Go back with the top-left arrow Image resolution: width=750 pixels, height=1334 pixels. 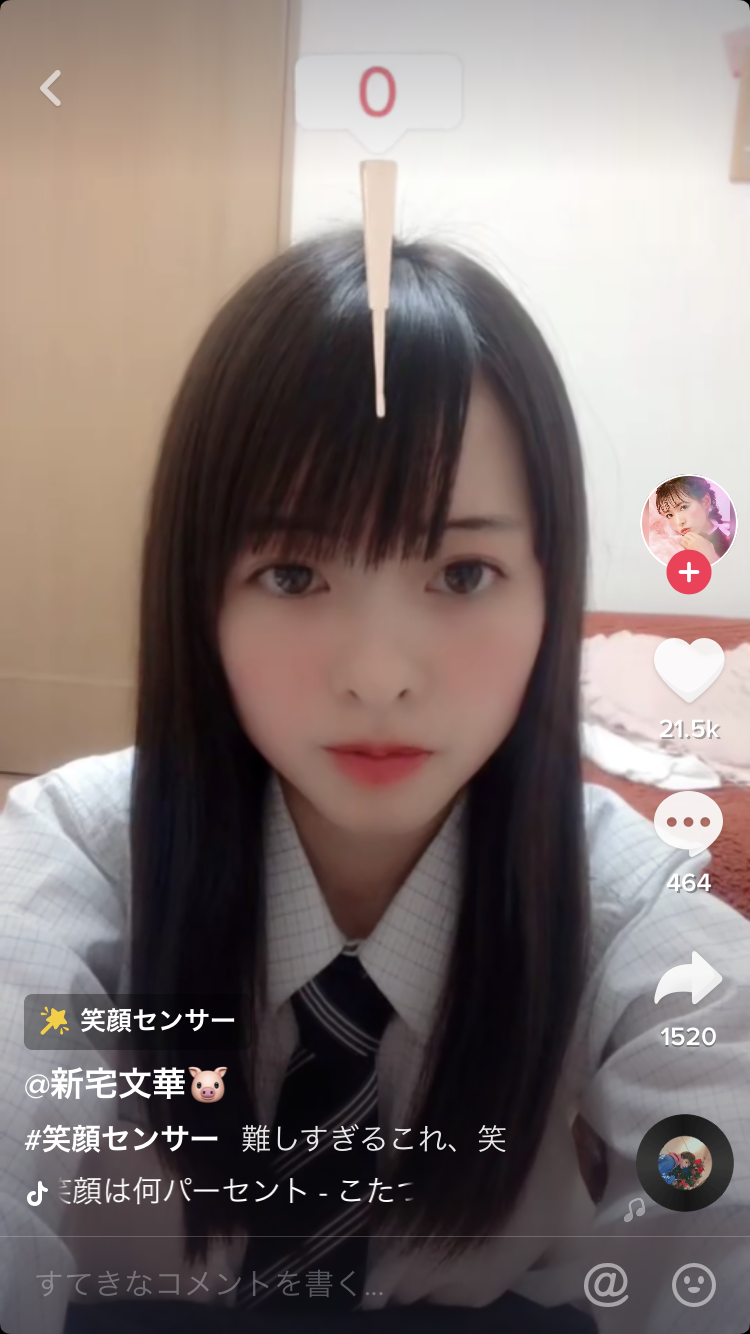click(x=51, y=88)
